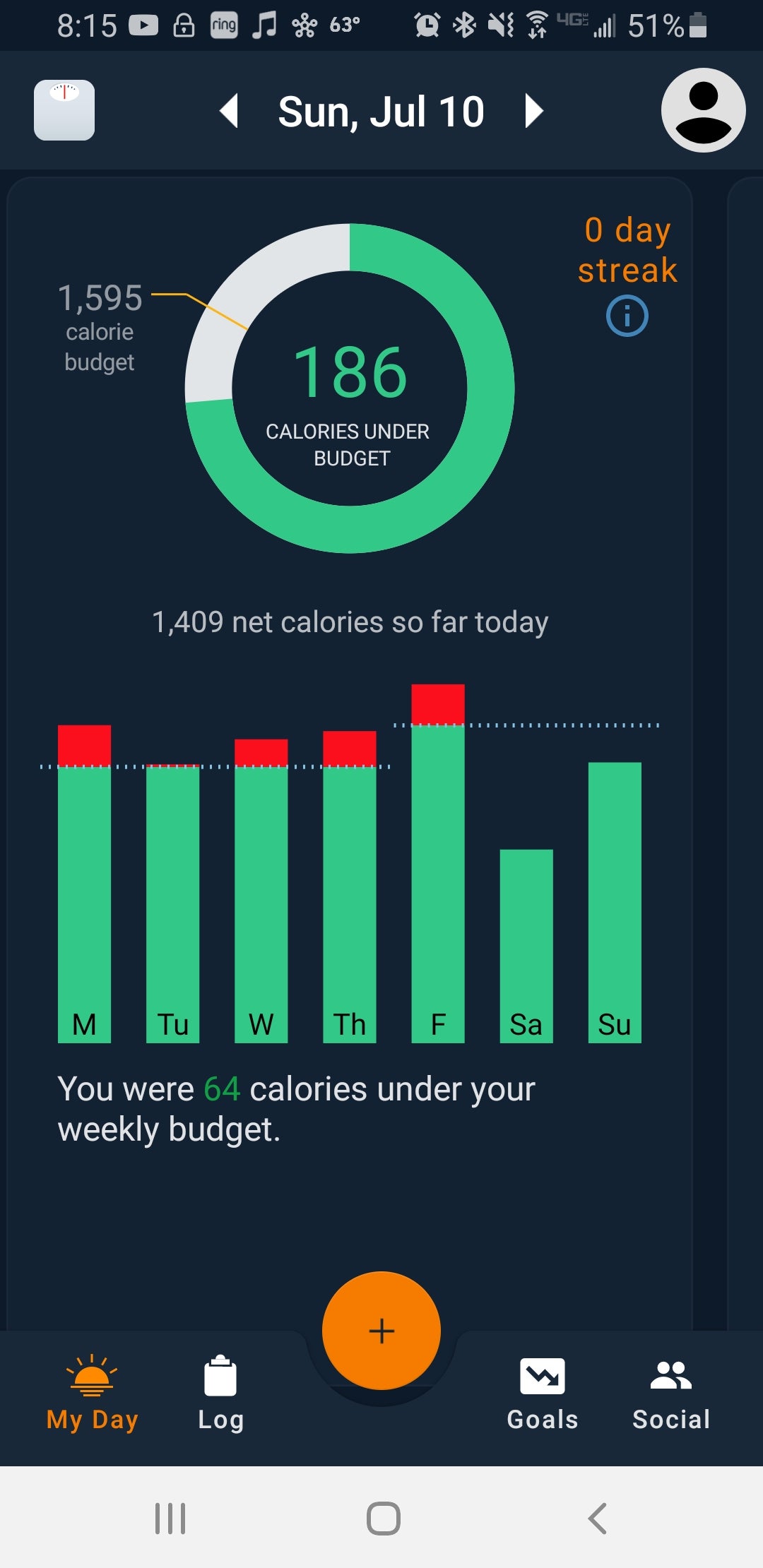Open recent apps from navigation bar
Screen dimensions: 763x1568
click(x=170, y=1518)
